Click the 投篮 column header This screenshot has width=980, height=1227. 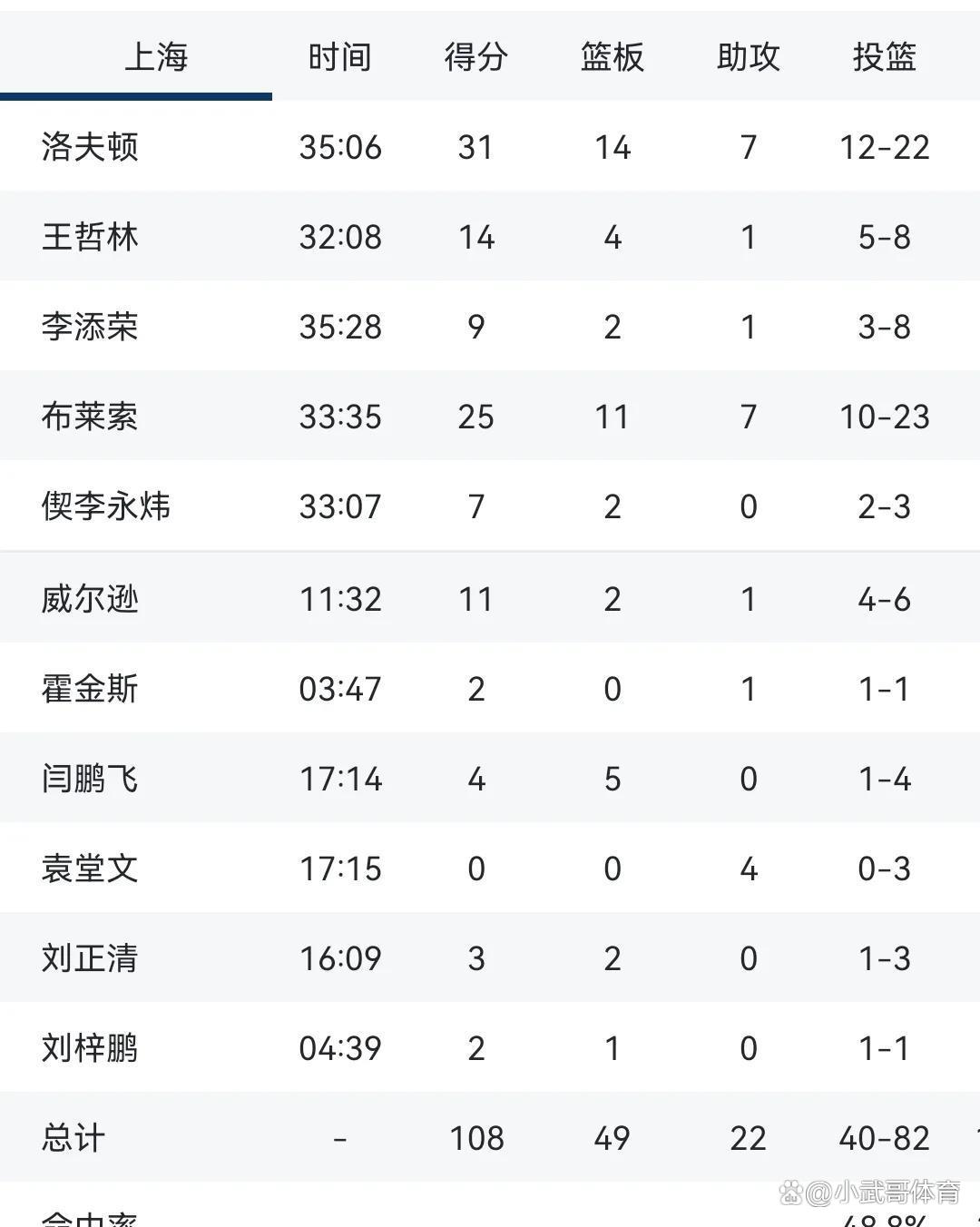tap(885, 56)
